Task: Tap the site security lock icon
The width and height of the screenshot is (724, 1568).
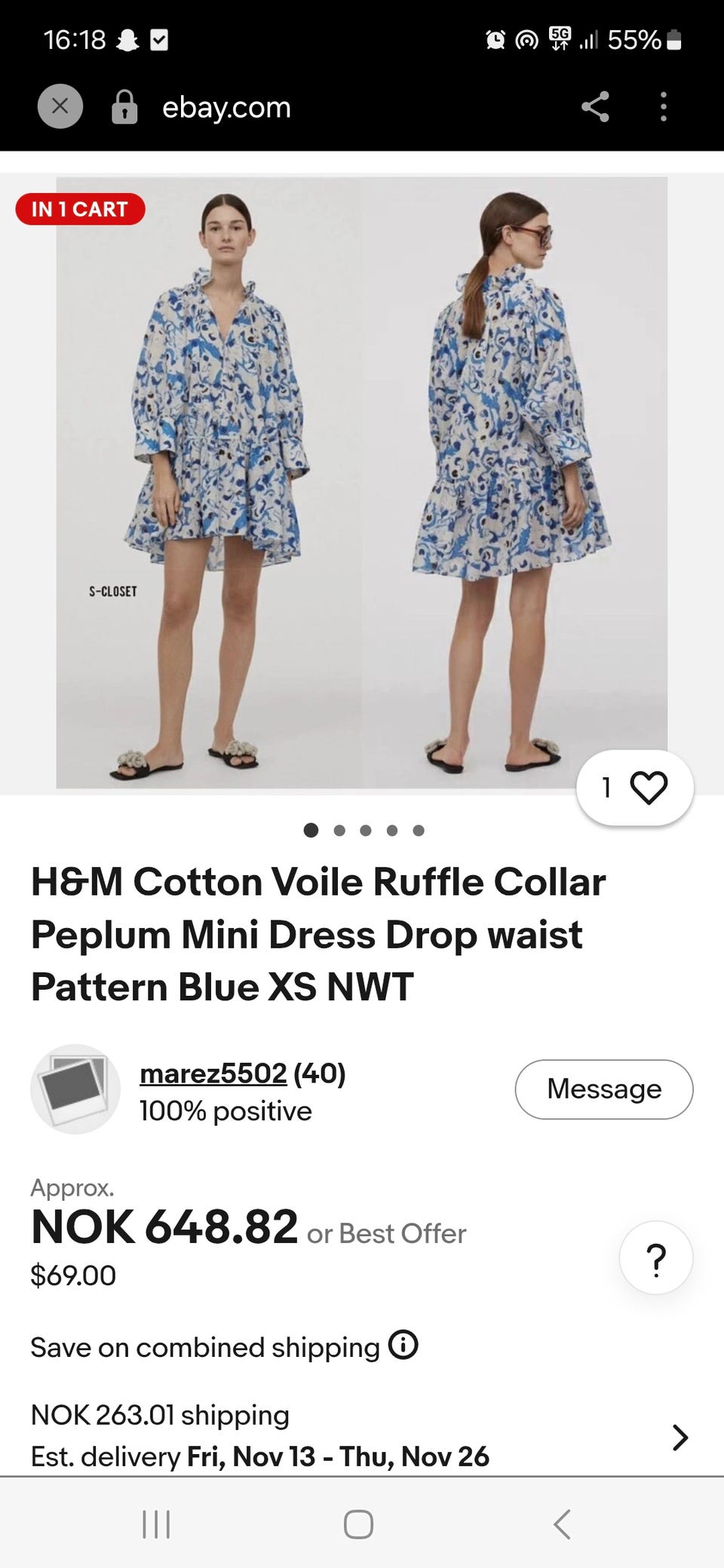Action: pos(124,106)
